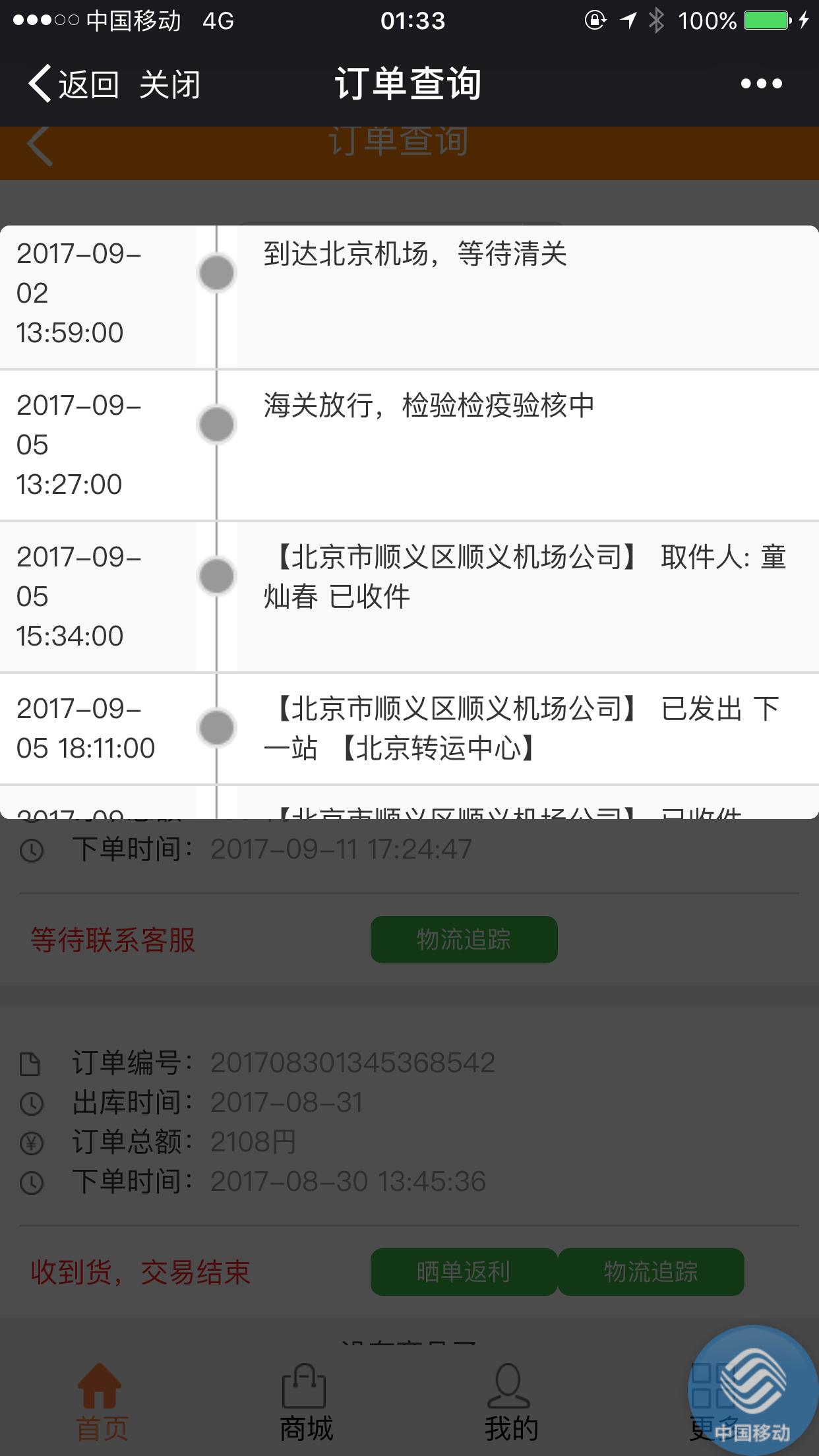Go back with the 返回 button

[x=73, y=84]
